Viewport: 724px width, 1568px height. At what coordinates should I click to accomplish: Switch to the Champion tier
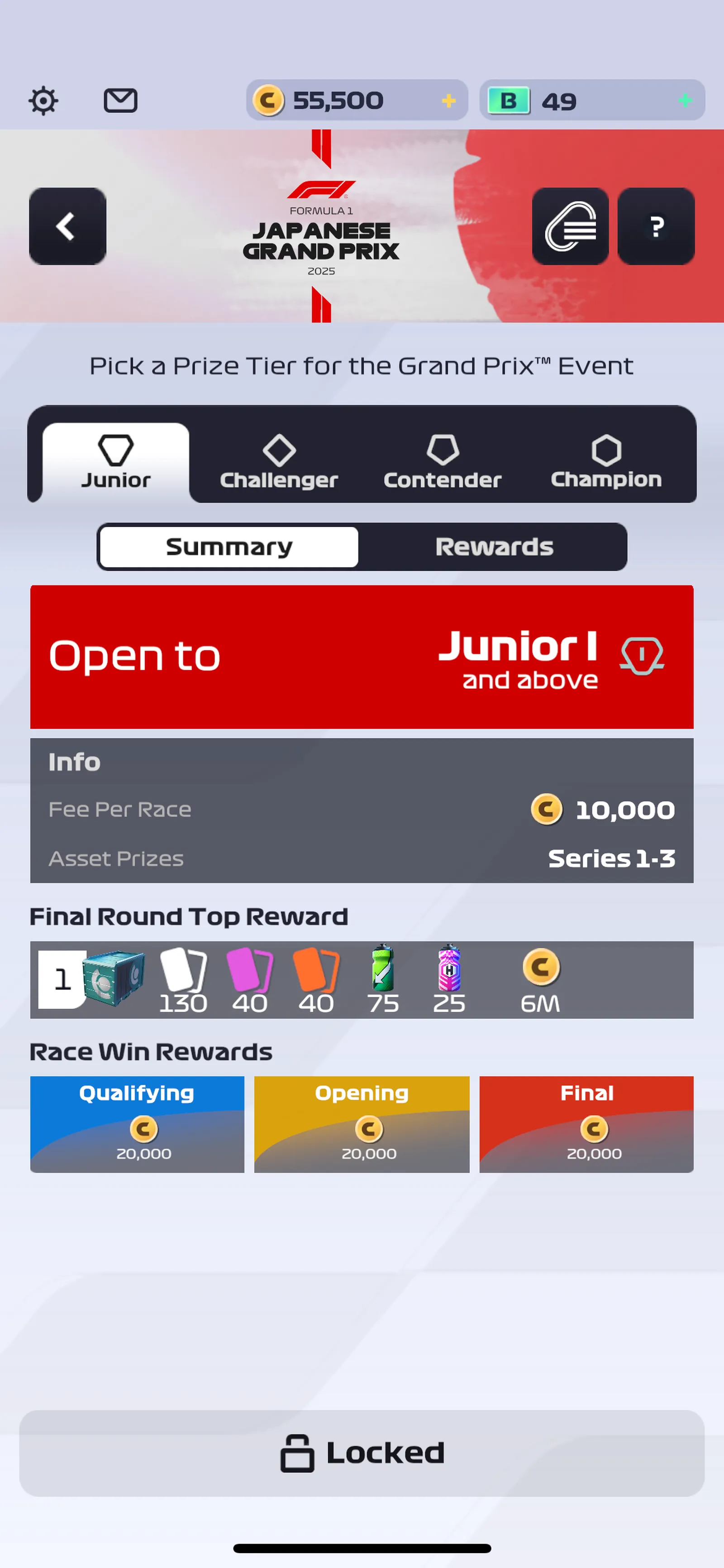pos(606,463)
